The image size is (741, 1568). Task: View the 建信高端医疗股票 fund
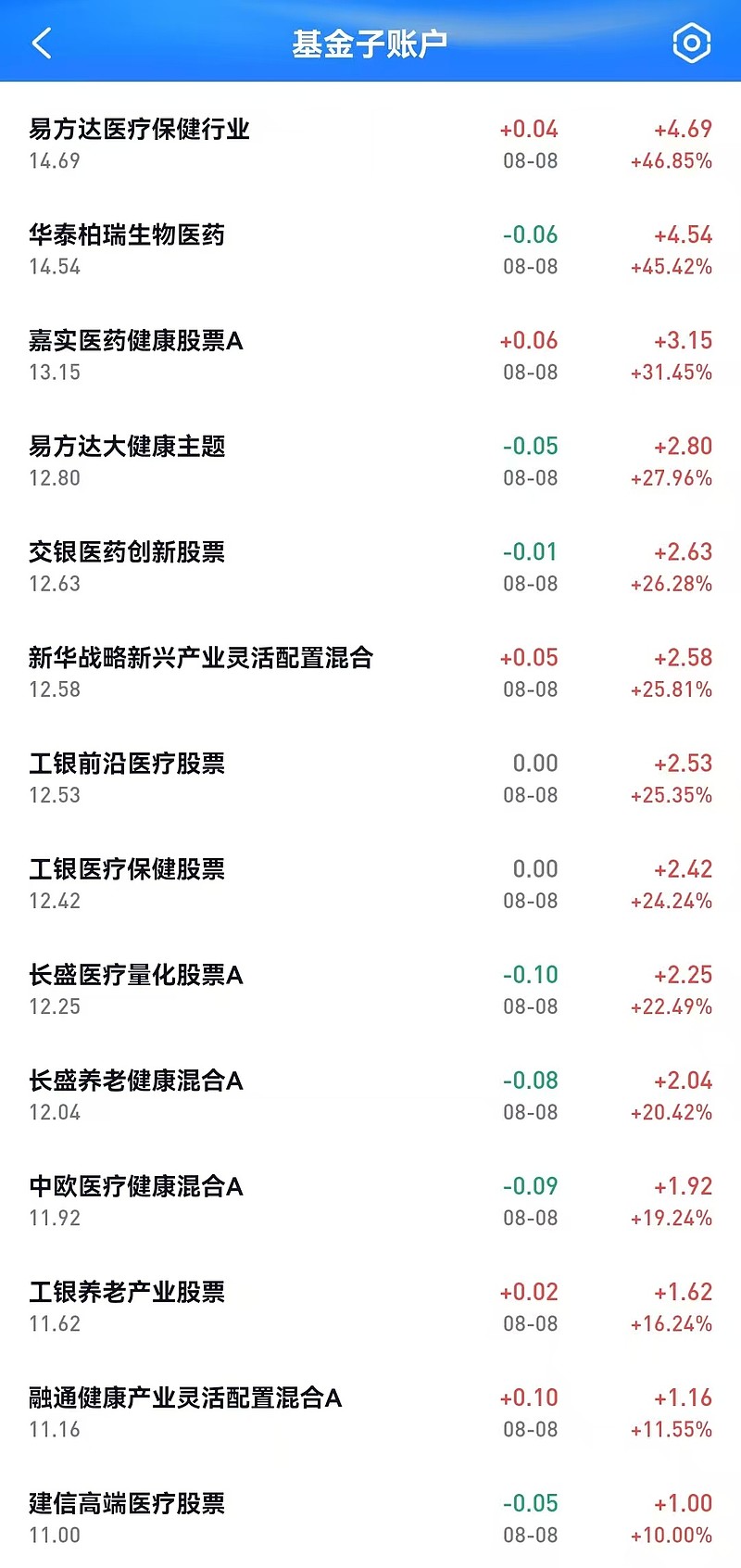click(370, 1516)
